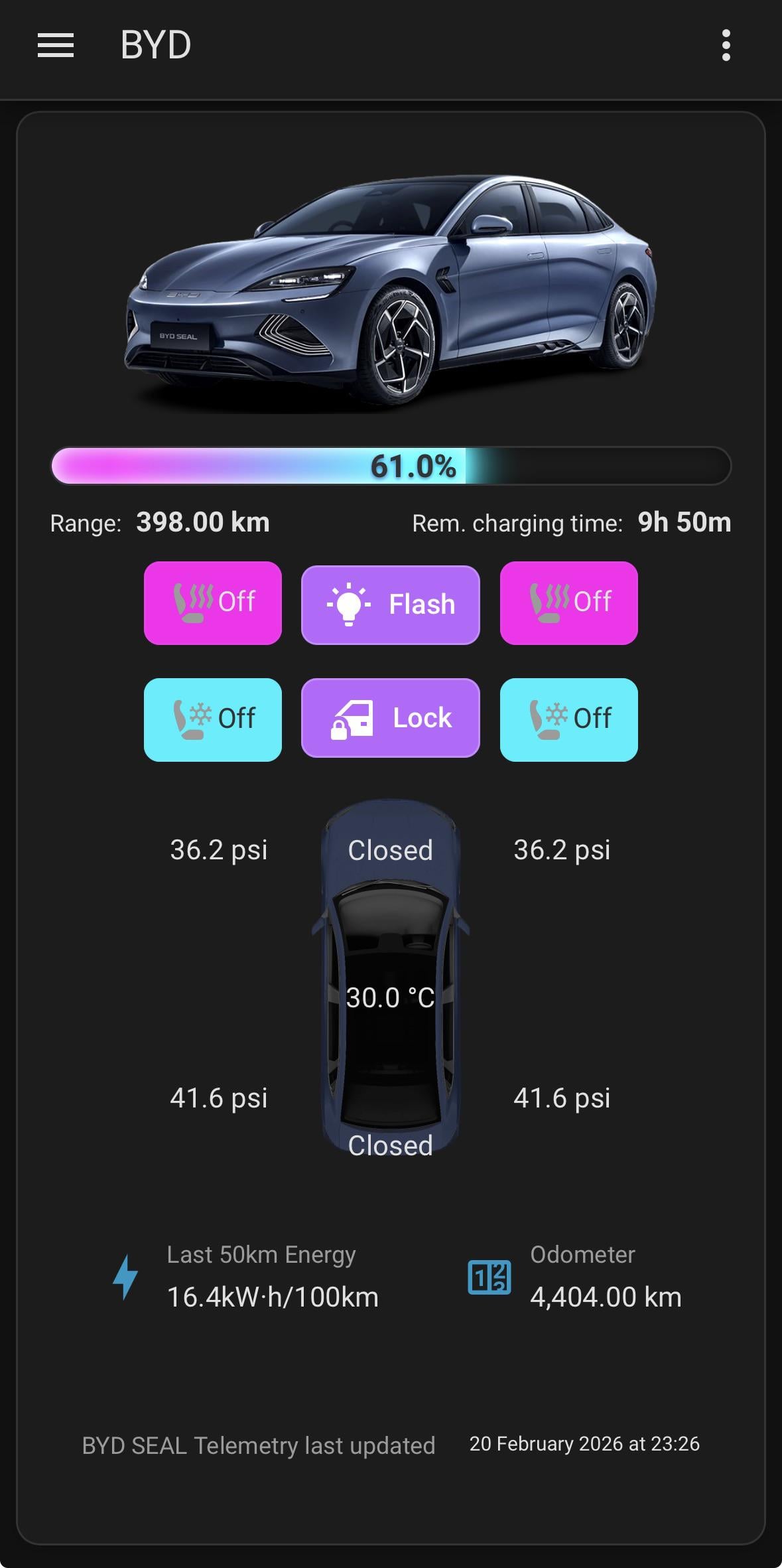The height and width of the screenshot is (1568, 782).
Task: Toggle the right seat ventilation button
Action: [568, 719]
